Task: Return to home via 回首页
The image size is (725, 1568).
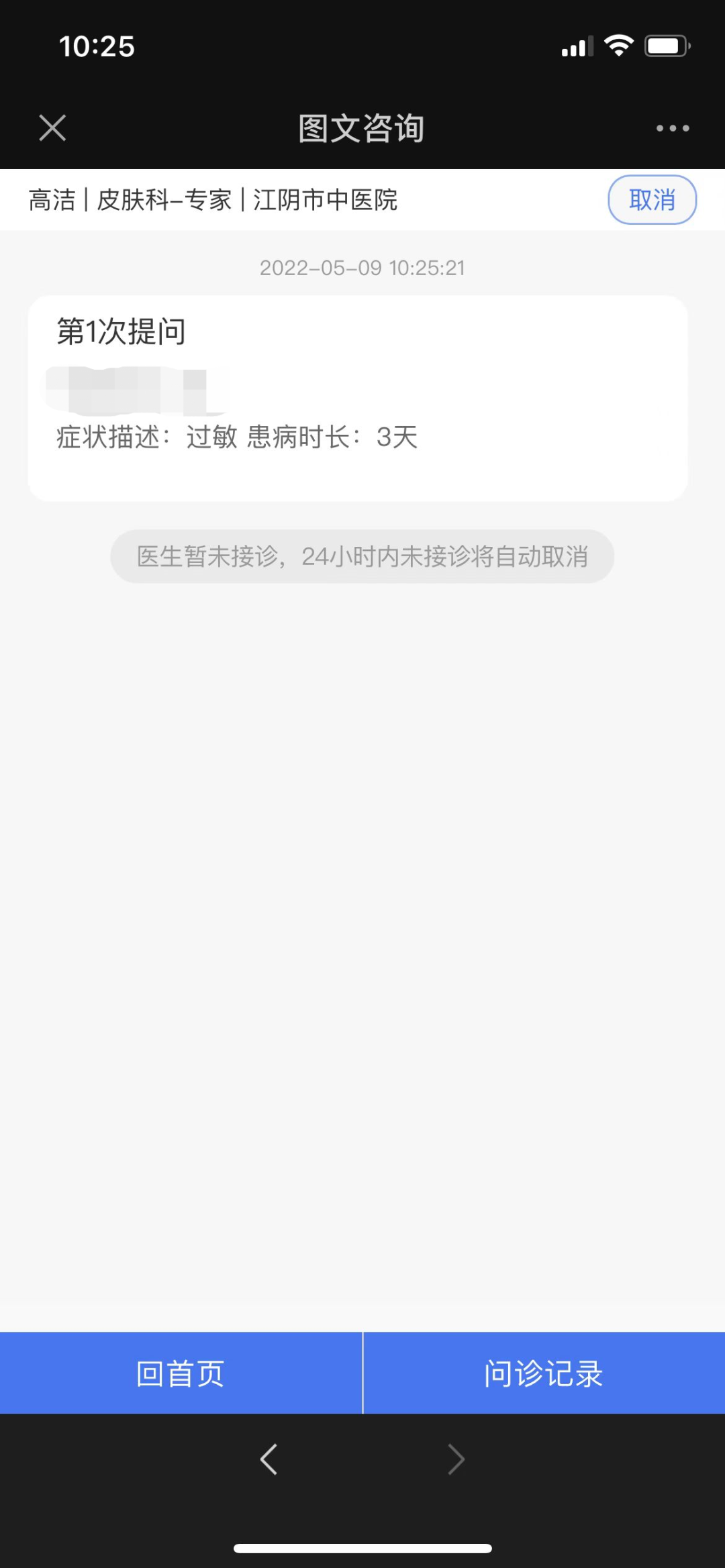Action: click(x=181, y=1373)
